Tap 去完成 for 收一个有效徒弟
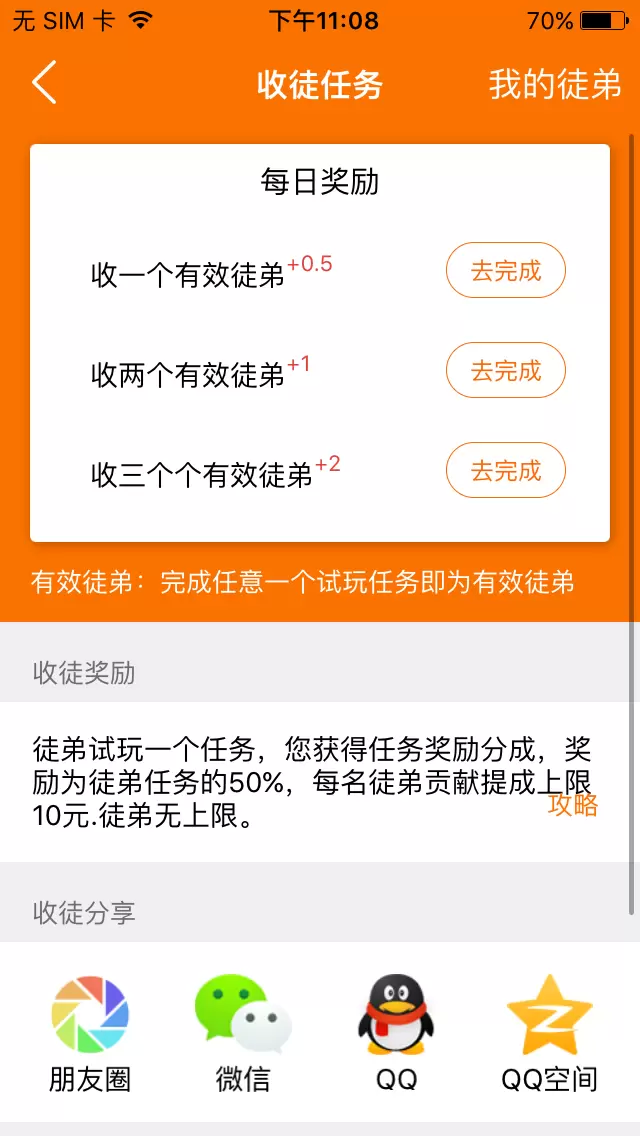 coord(505,270)
